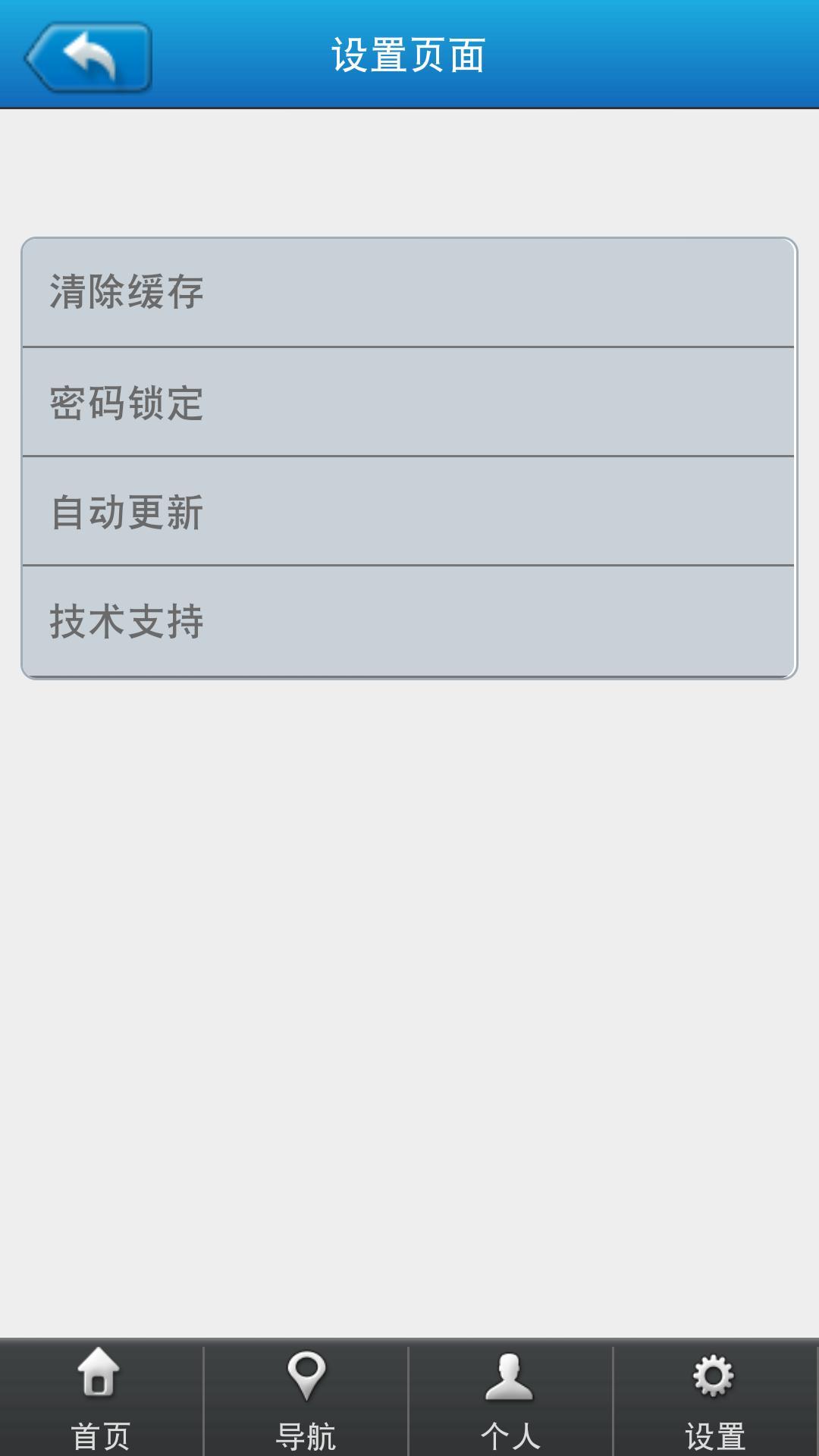Go to the 个人 tab
The image size is (819, 1456).
(x=510, y=1398)
